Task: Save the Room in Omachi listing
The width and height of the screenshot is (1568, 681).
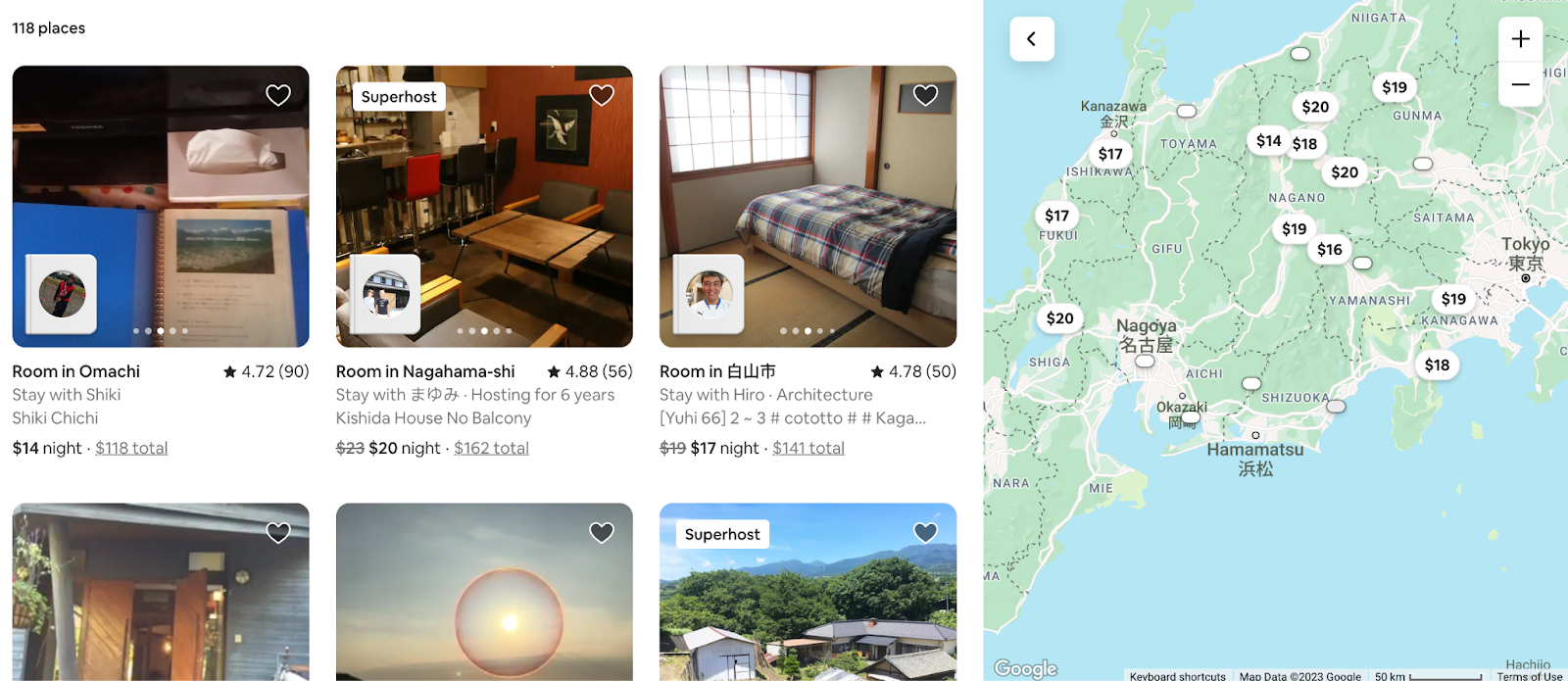Action: (278, 95)
